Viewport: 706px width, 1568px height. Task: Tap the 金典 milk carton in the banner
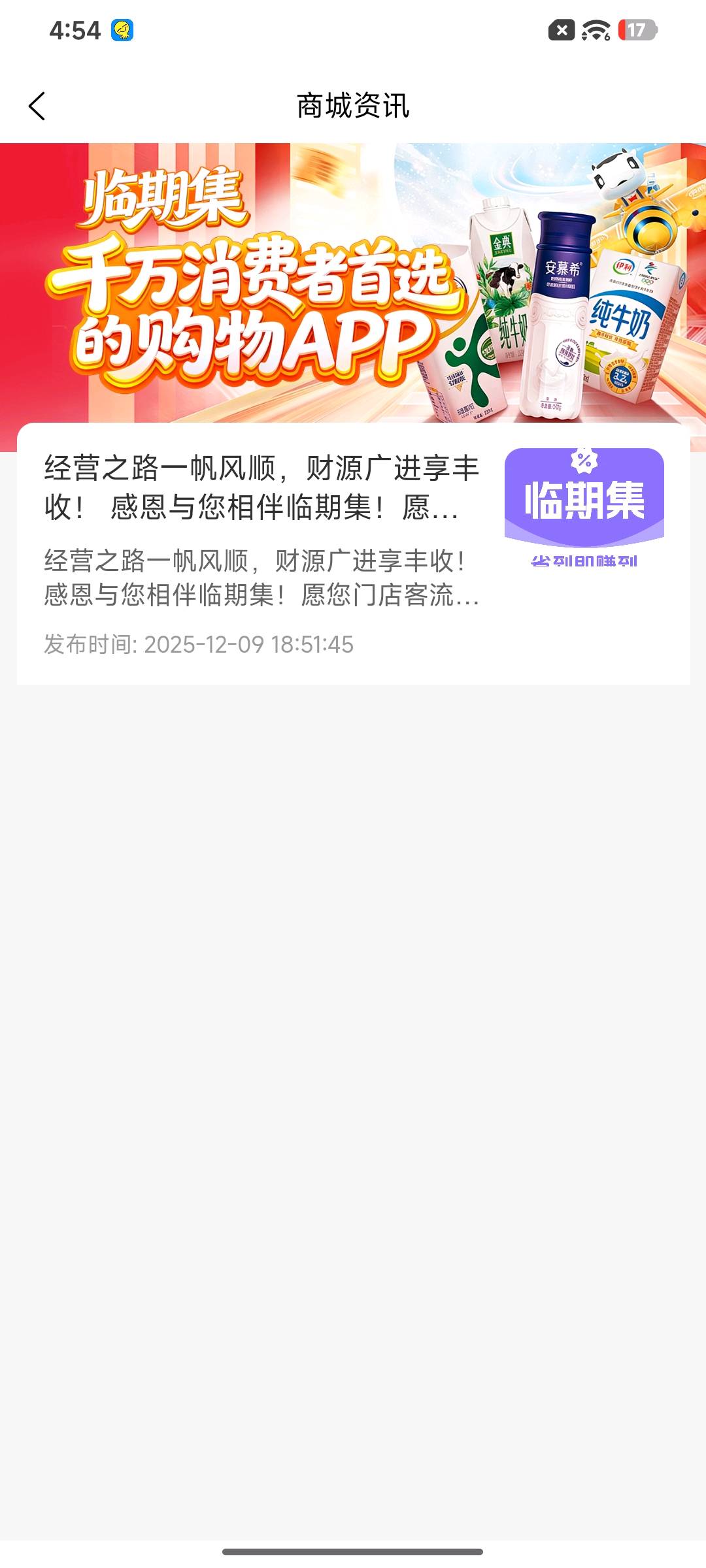(x=500, y=281)
